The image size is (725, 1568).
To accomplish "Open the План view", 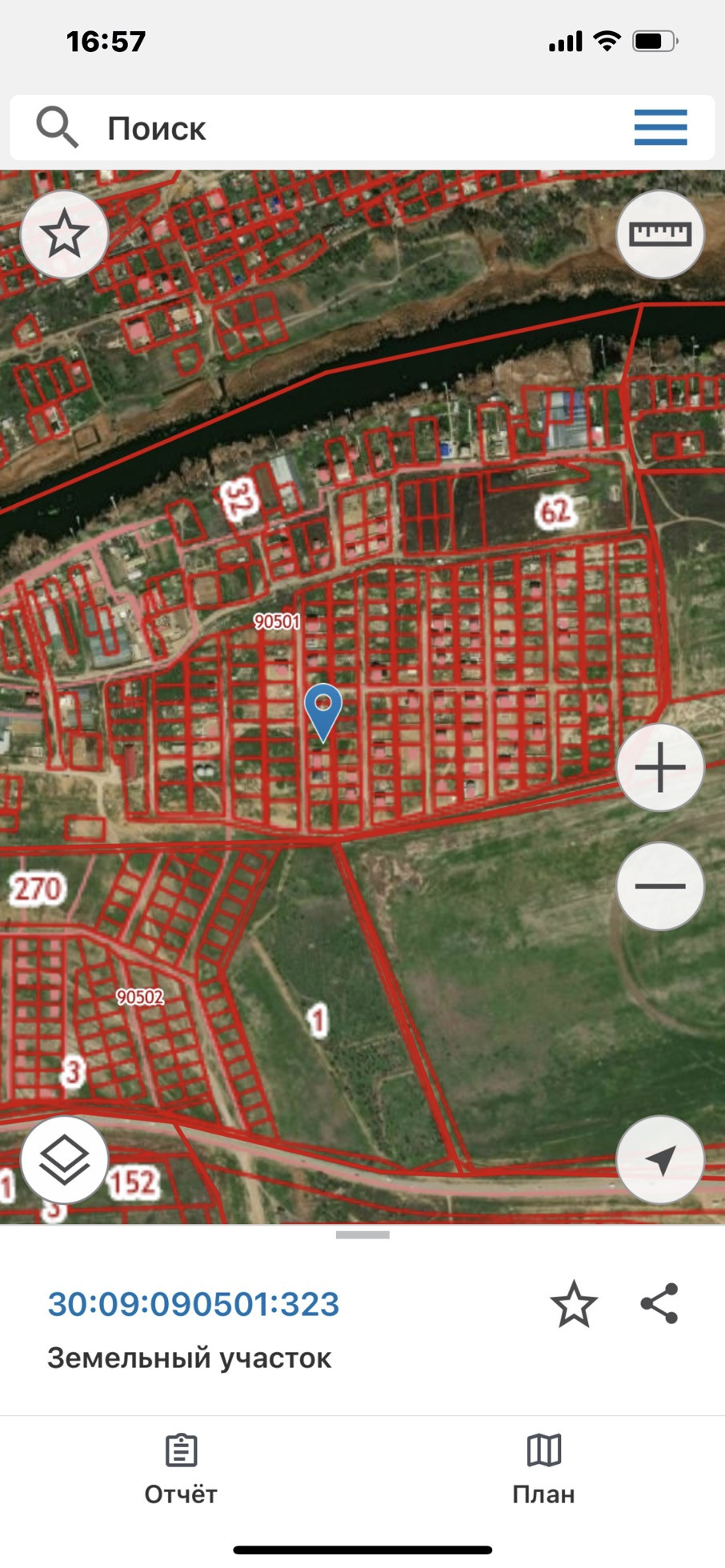I will [x=543, y=1470].
